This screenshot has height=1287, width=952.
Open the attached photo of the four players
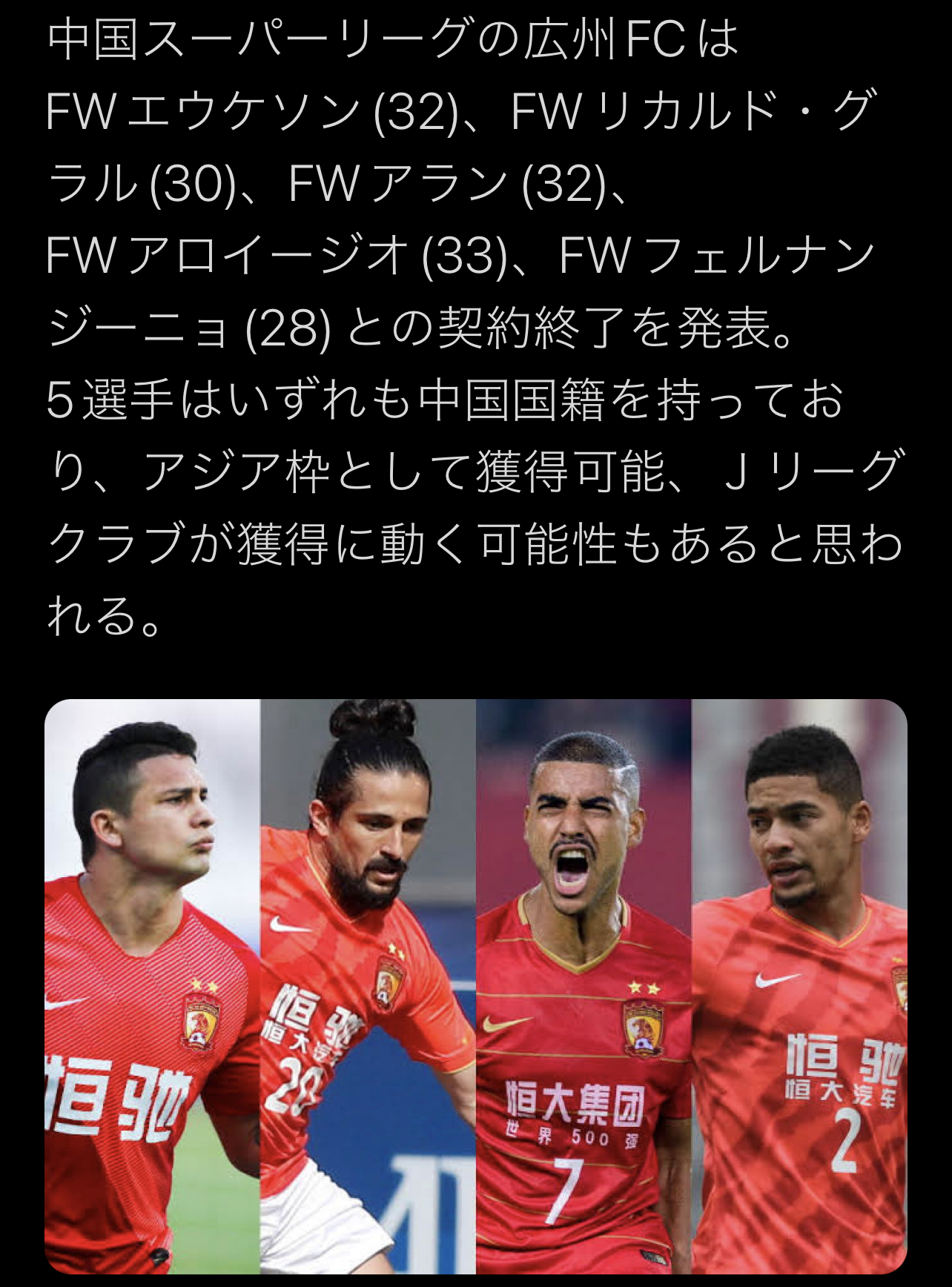(475, 986)
